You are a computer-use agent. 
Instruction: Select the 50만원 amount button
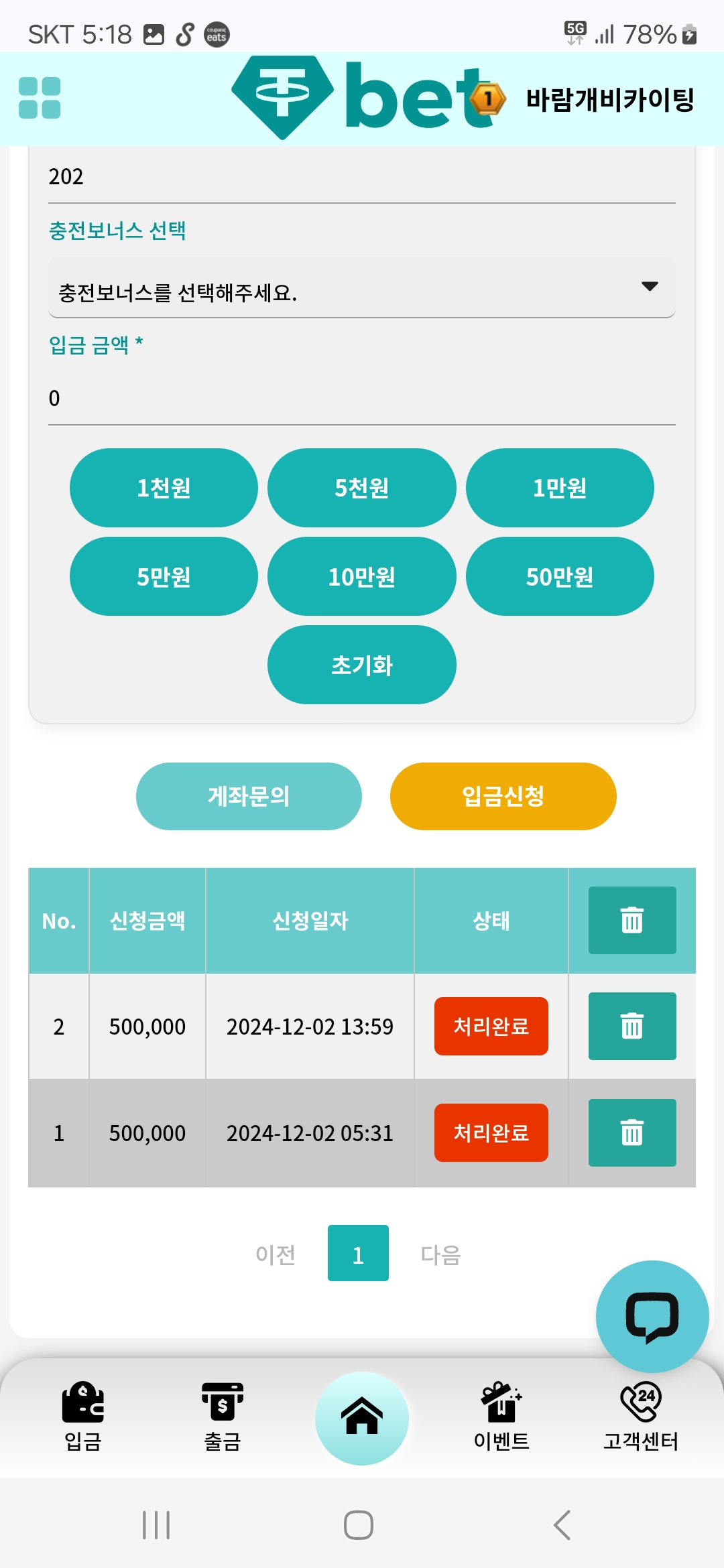click(x=560, y=576)
